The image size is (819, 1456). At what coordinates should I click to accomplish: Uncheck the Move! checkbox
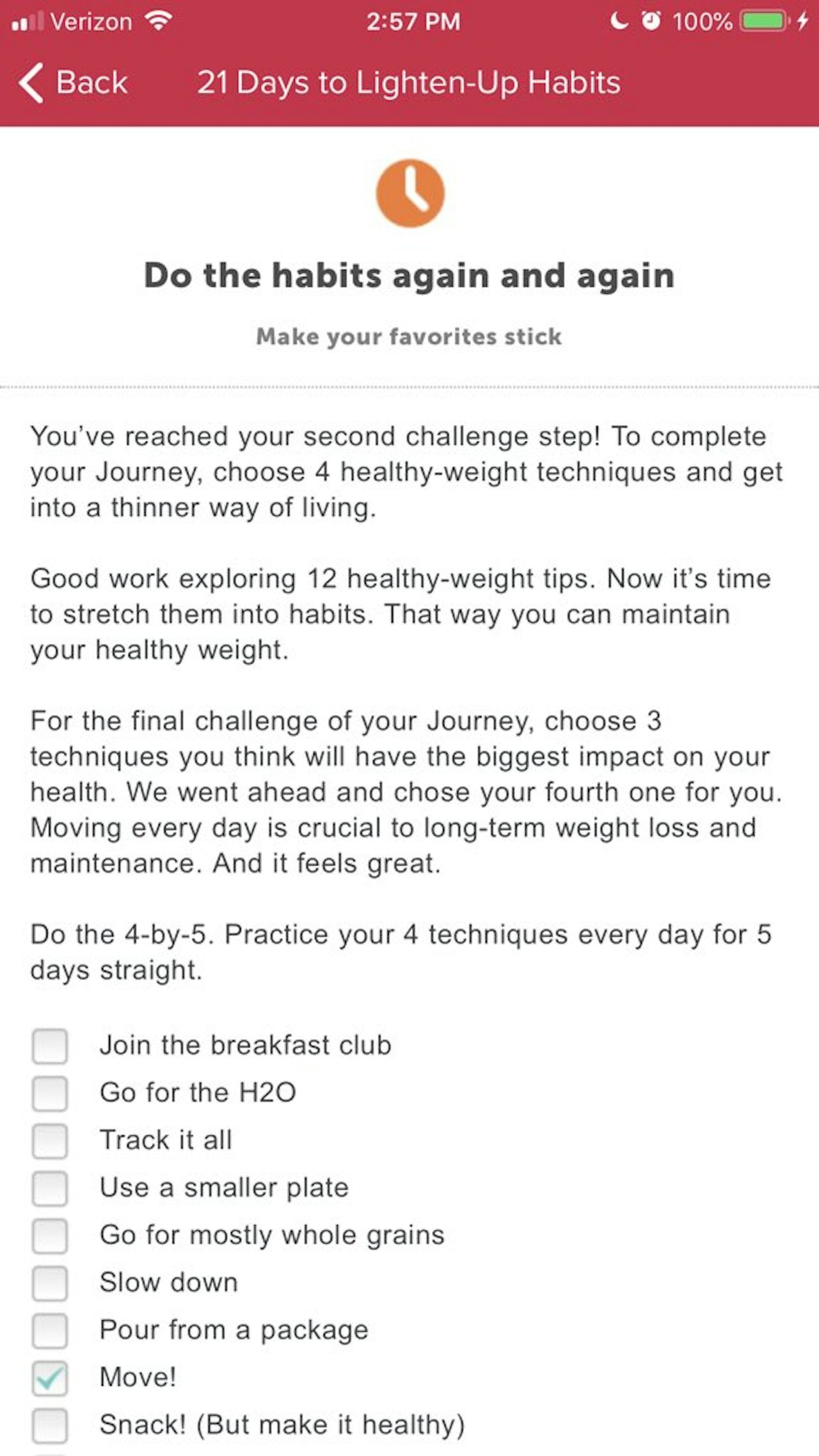[50, 1378]
